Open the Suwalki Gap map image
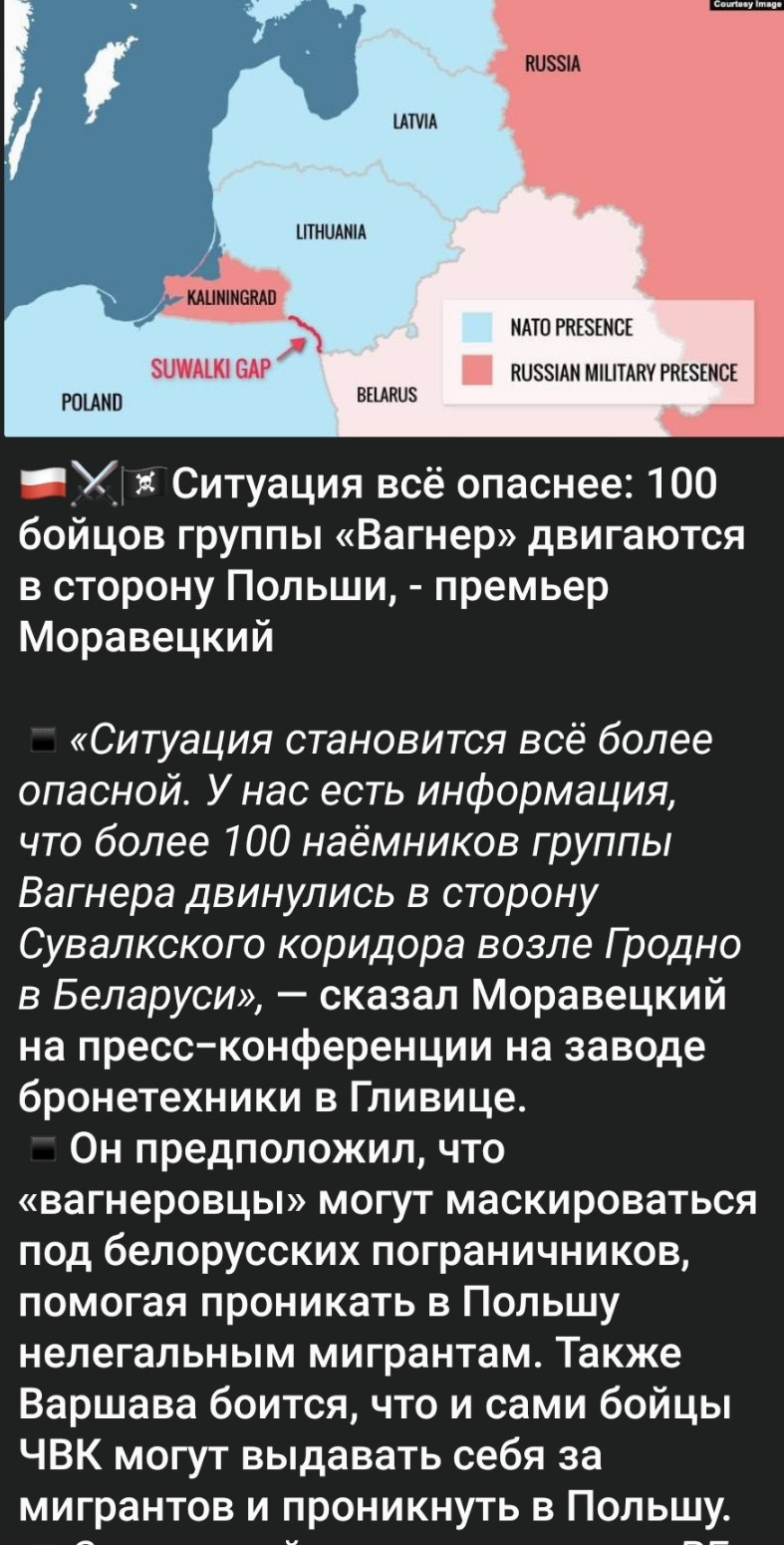The width and height of the screenshot is (784, 1545). [x=392, y=217]
